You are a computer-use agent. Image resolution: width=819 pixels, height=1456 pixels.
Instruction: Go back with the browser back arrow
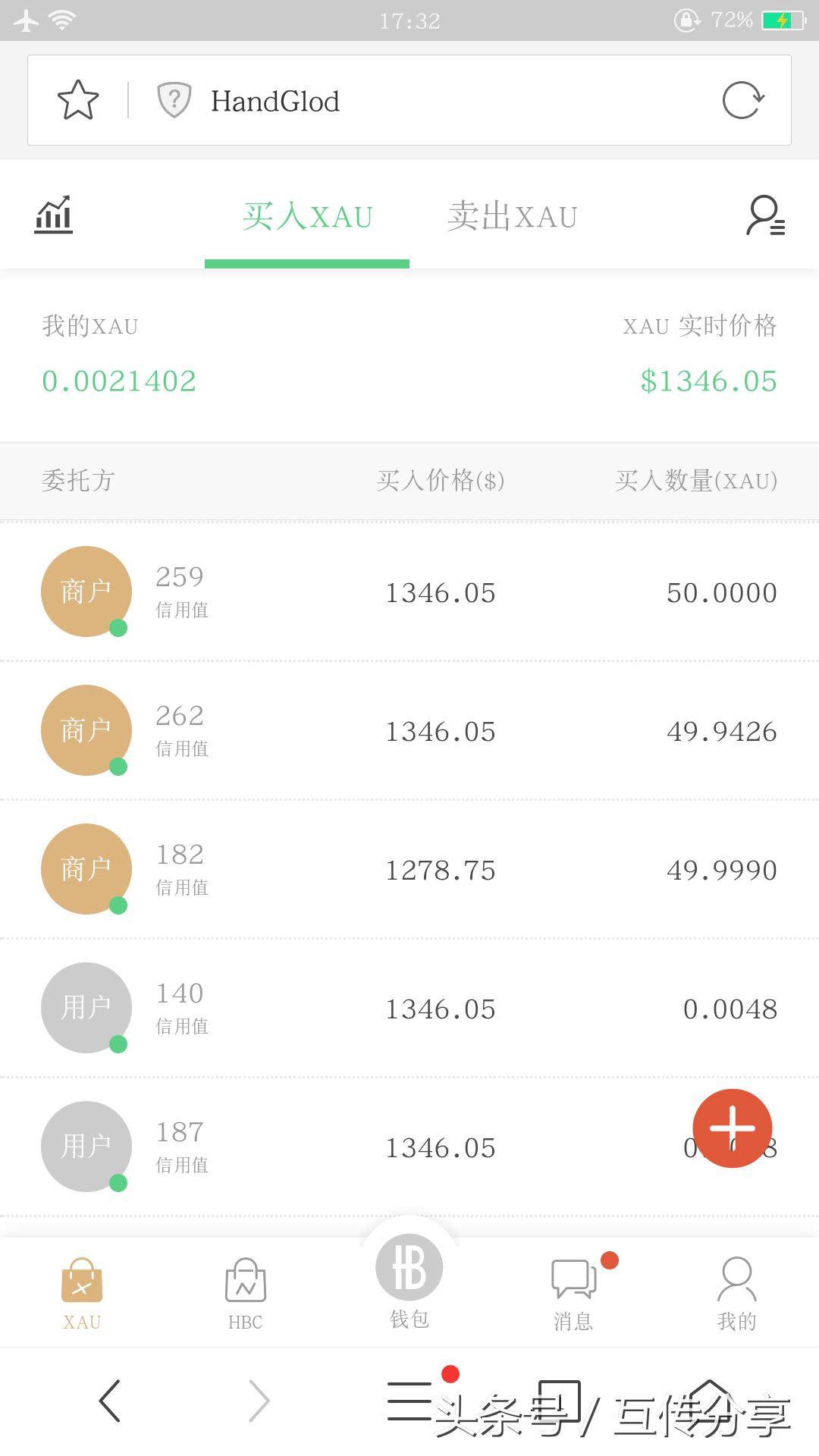[110, 1401]
